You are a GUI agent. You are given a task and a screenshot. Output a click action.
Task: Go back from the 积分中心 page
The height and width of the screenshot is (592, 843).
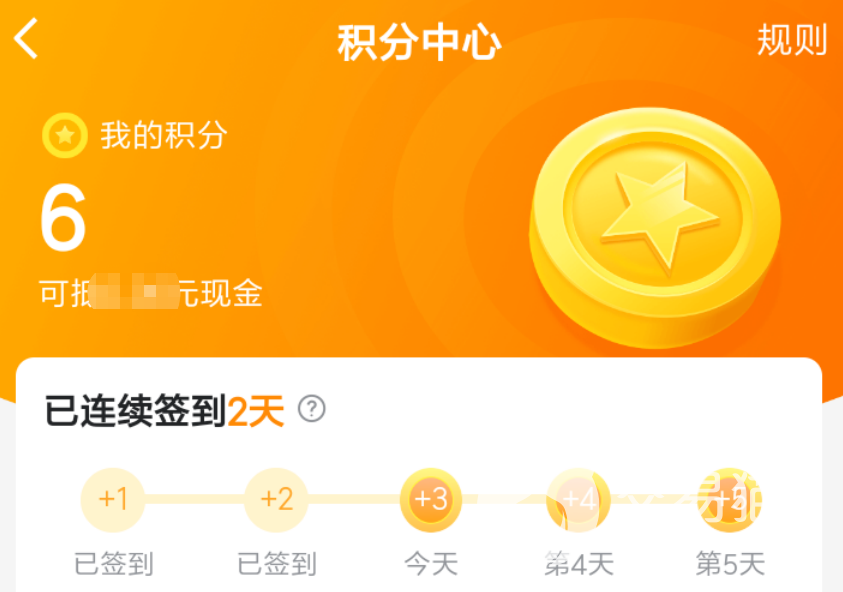tap(27, 40)
